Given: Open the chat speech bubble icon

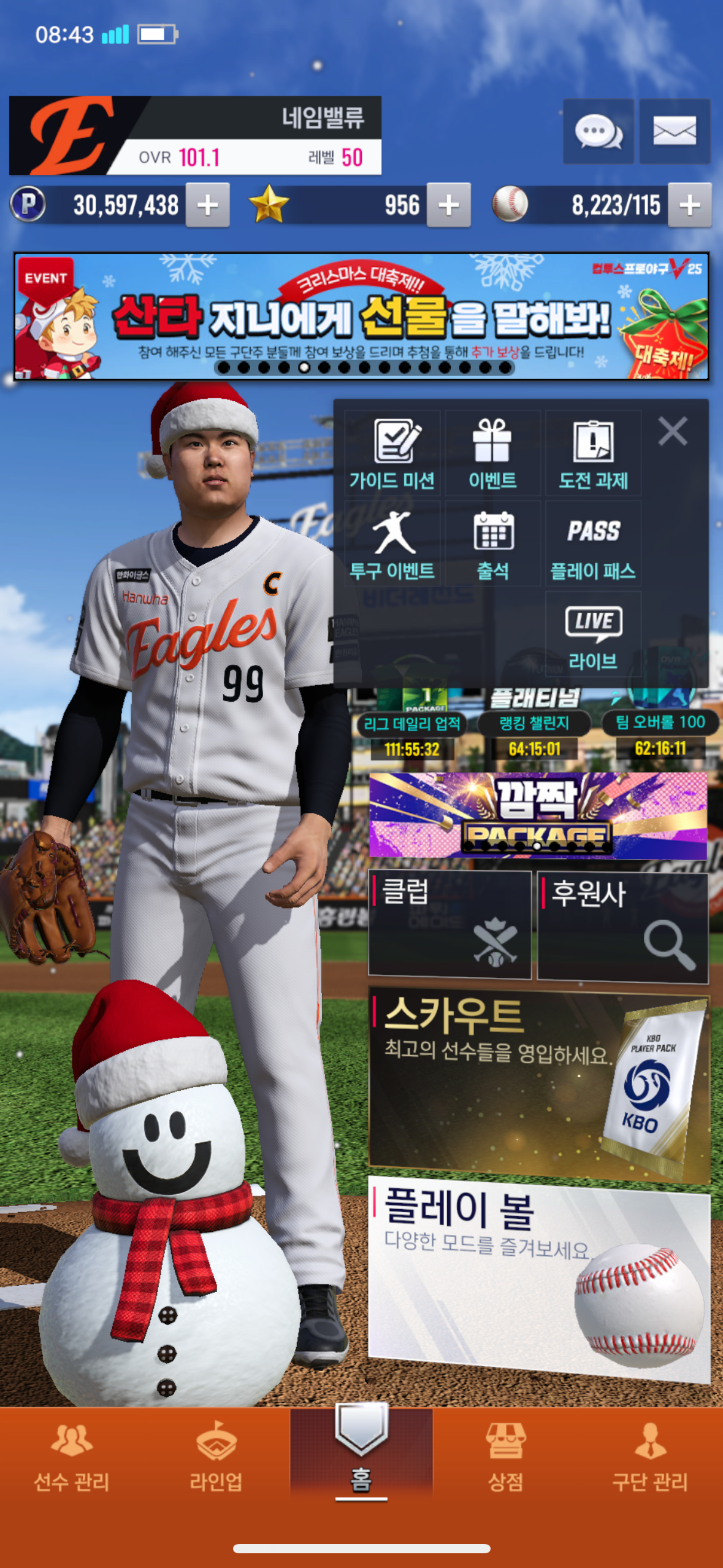Looking at the screenshot, I should [598, 131].
